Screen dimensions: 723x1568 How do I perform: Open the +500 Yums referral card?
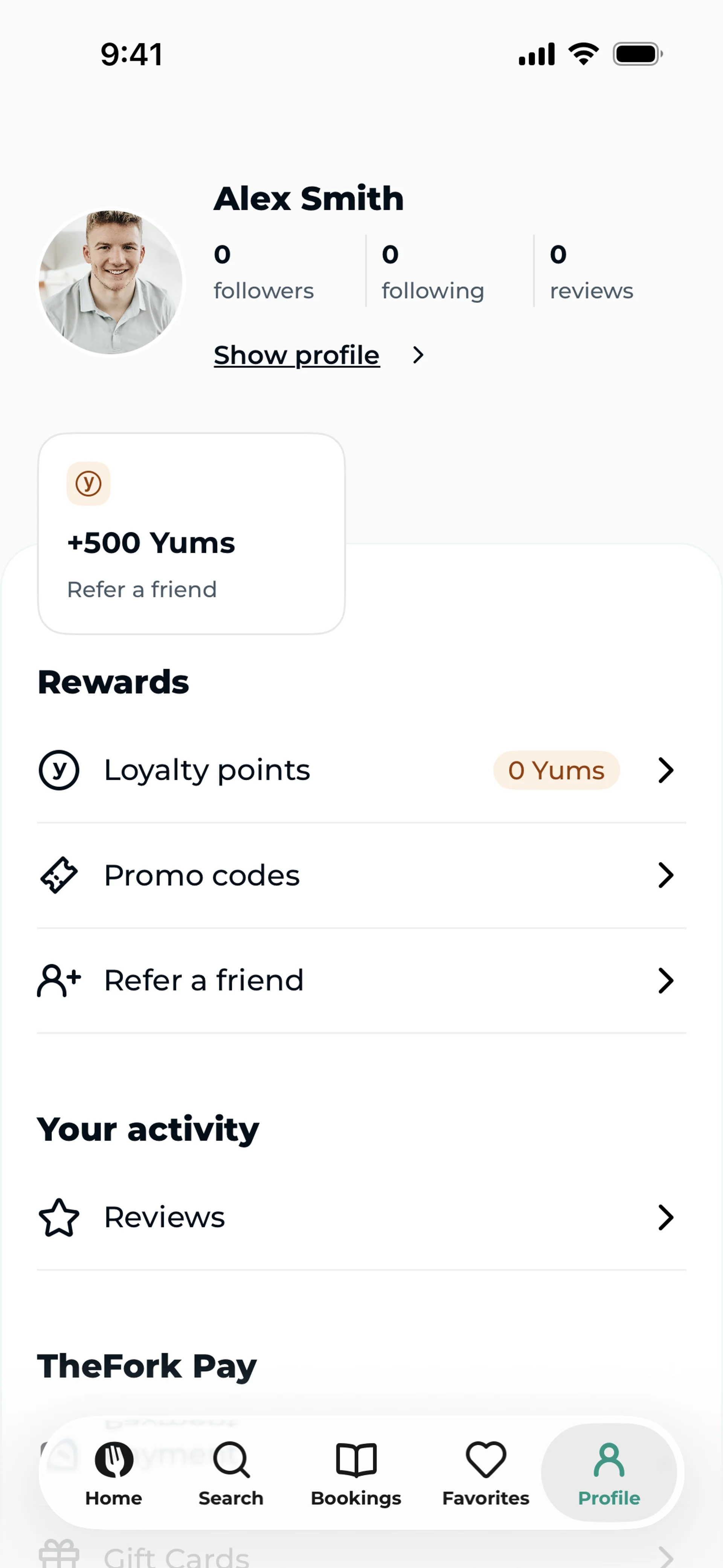[x=192, y=534]
